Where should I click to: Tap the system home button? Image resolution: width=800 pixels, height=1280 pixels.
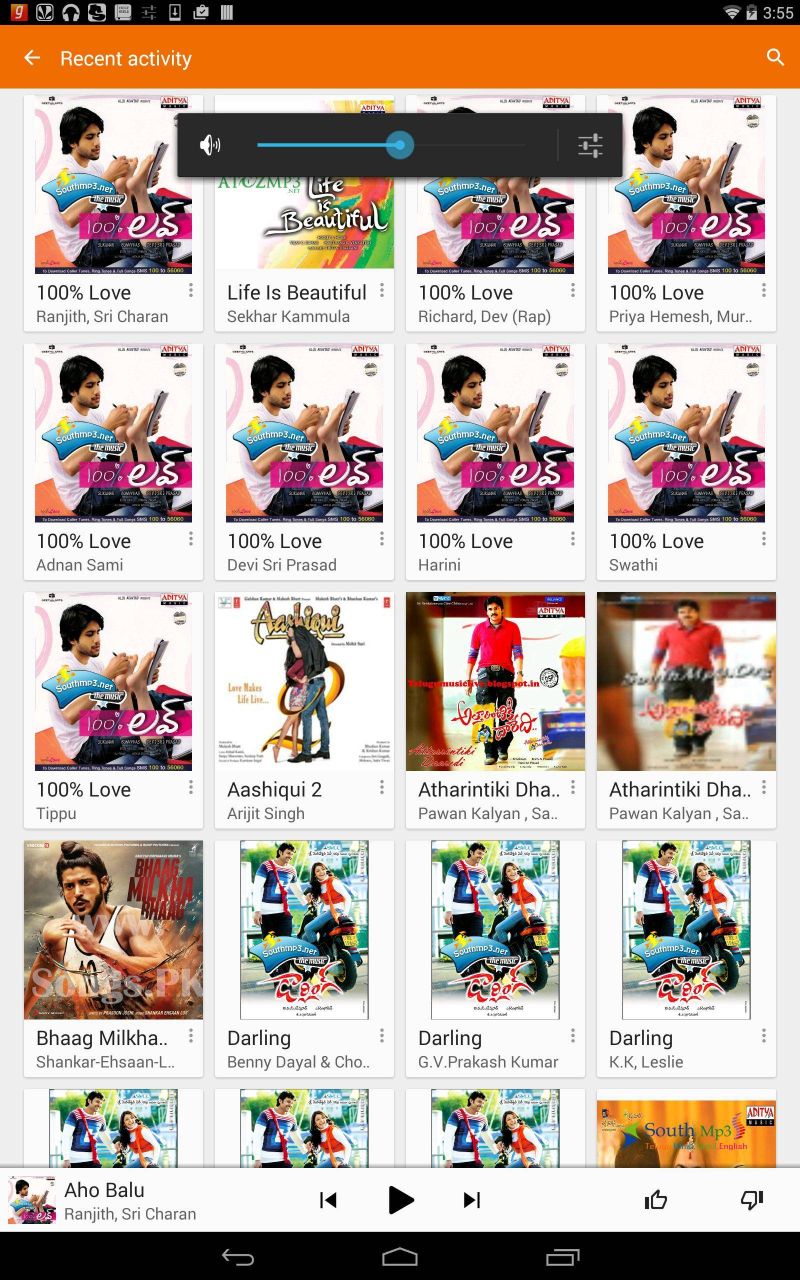[400, 1257]
